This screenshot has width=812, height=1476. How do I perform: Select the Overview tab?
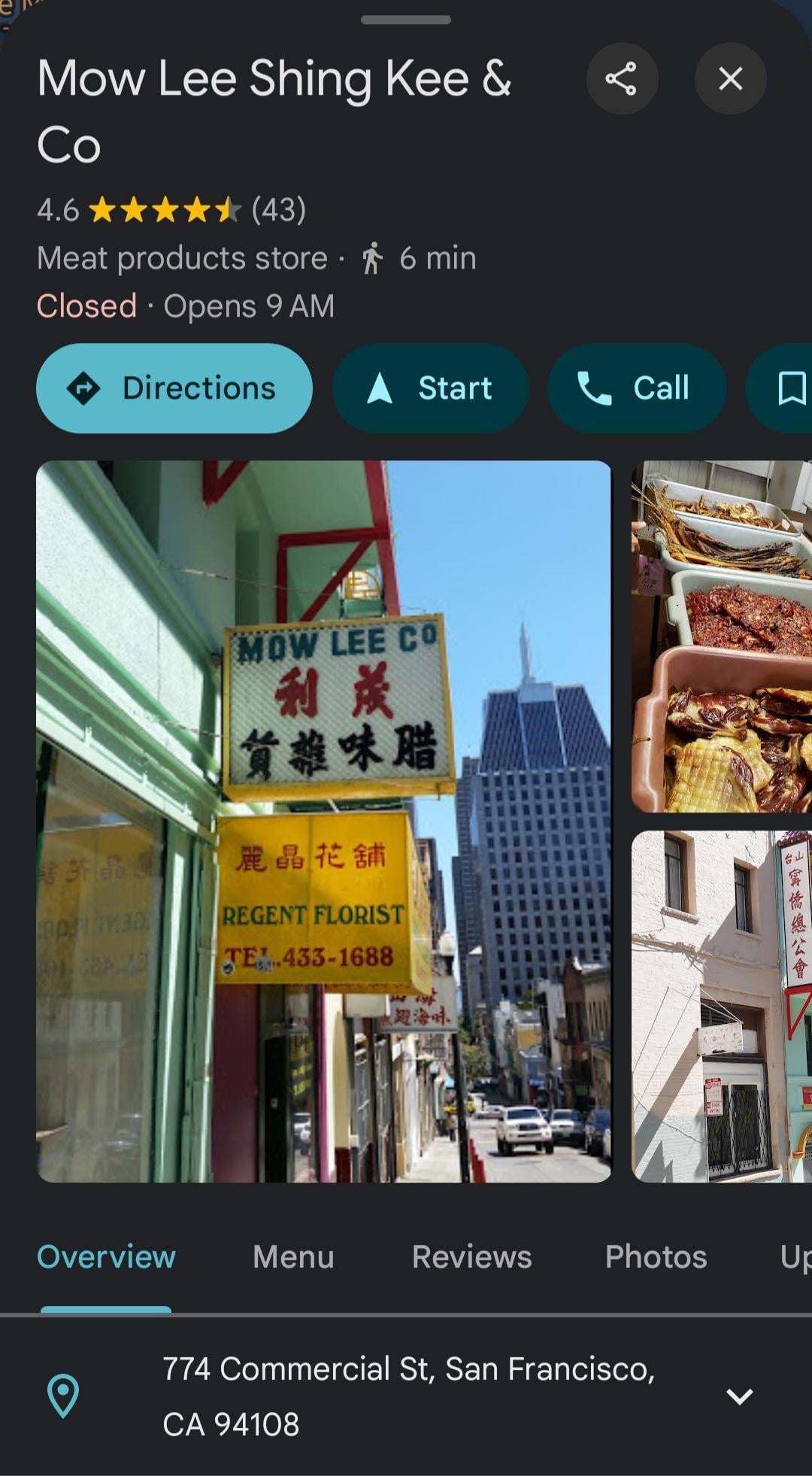pos(106,1257)
